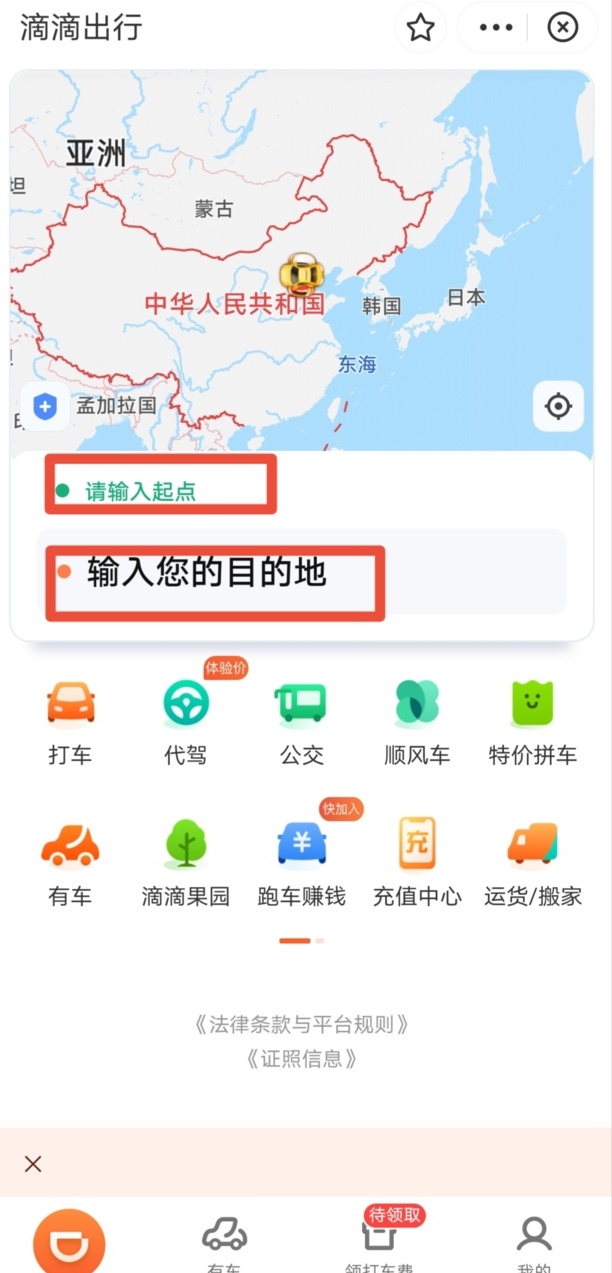
Task: Open 公交 bus service
Action: click(301, 722)
